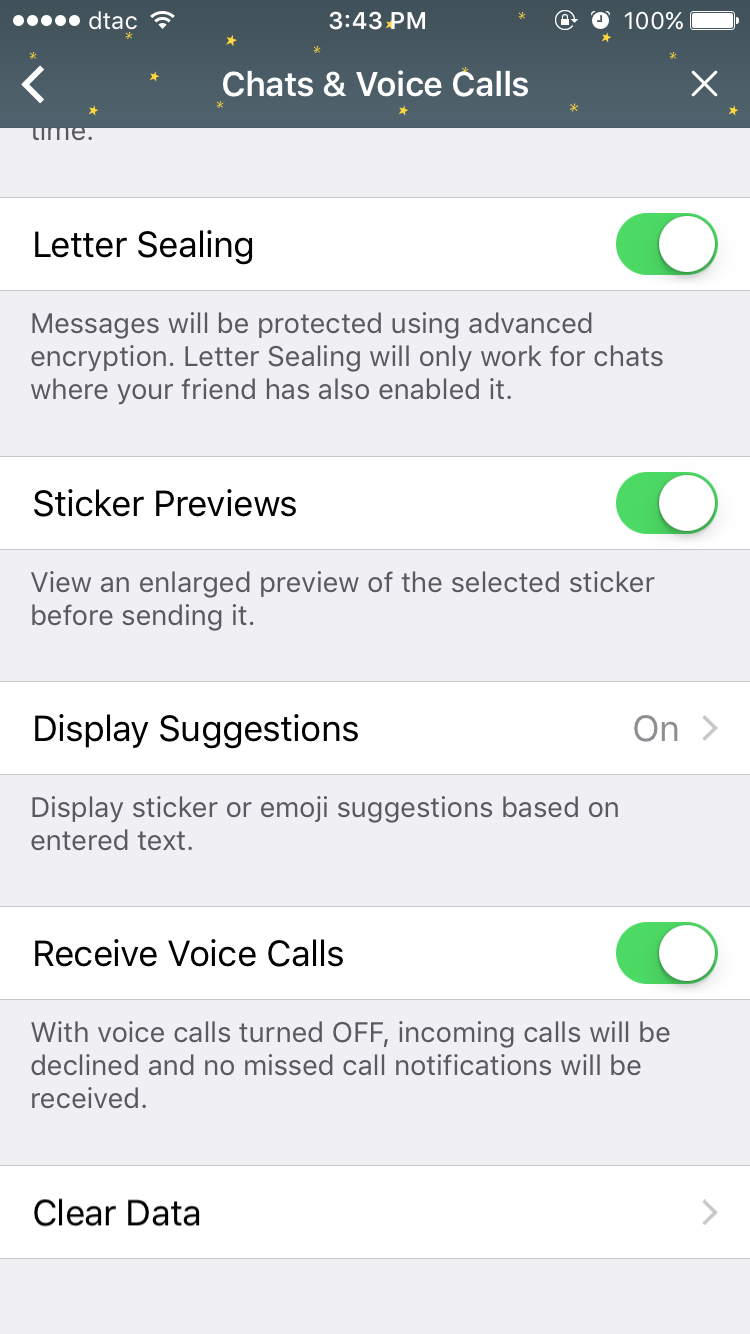Turn off Letter Sealing
This screenshot has height=1334, width=750.
pos(666,244)
